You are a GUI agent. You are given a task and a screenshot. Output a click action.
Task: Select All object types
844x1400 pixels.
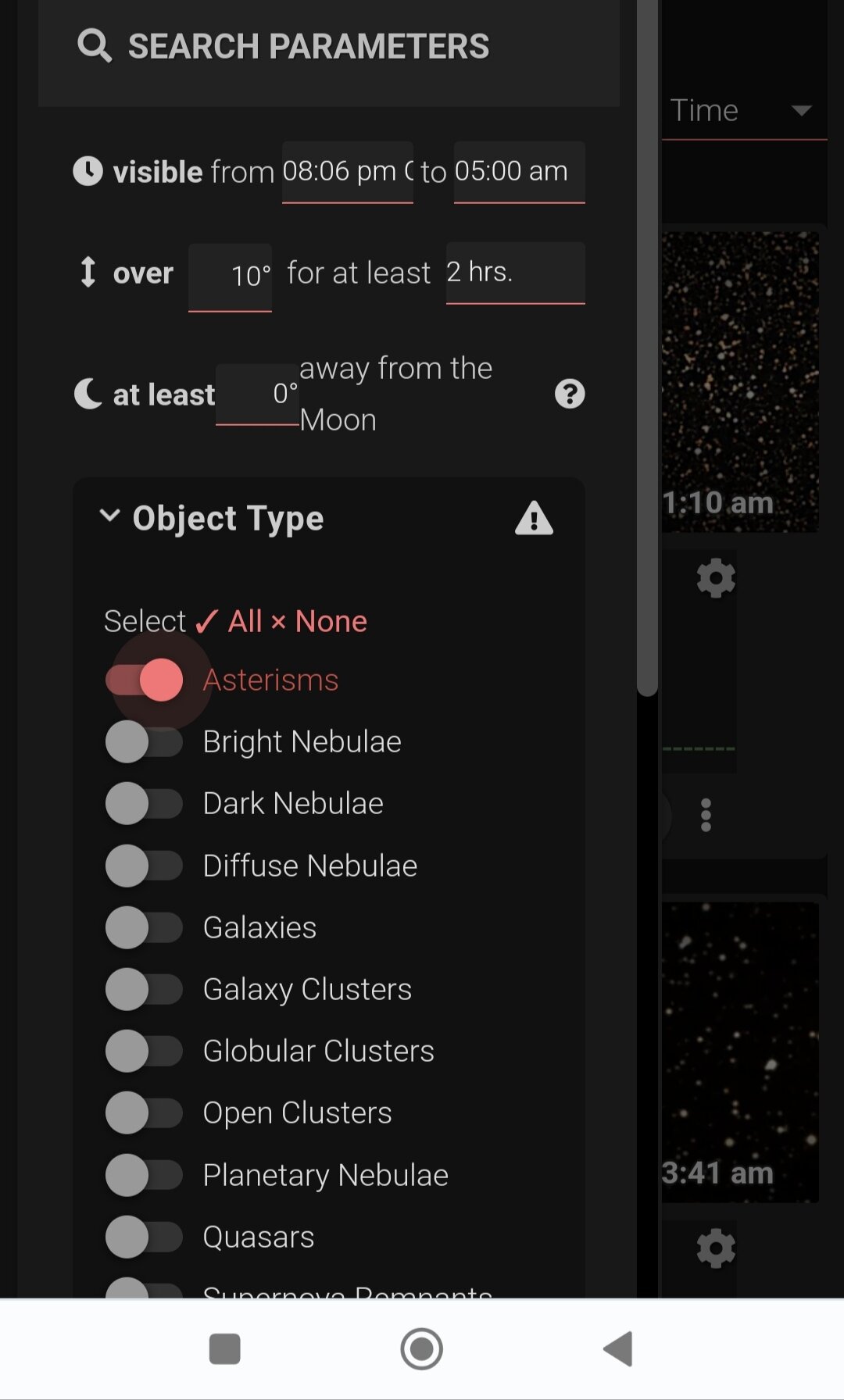(230, 622)
